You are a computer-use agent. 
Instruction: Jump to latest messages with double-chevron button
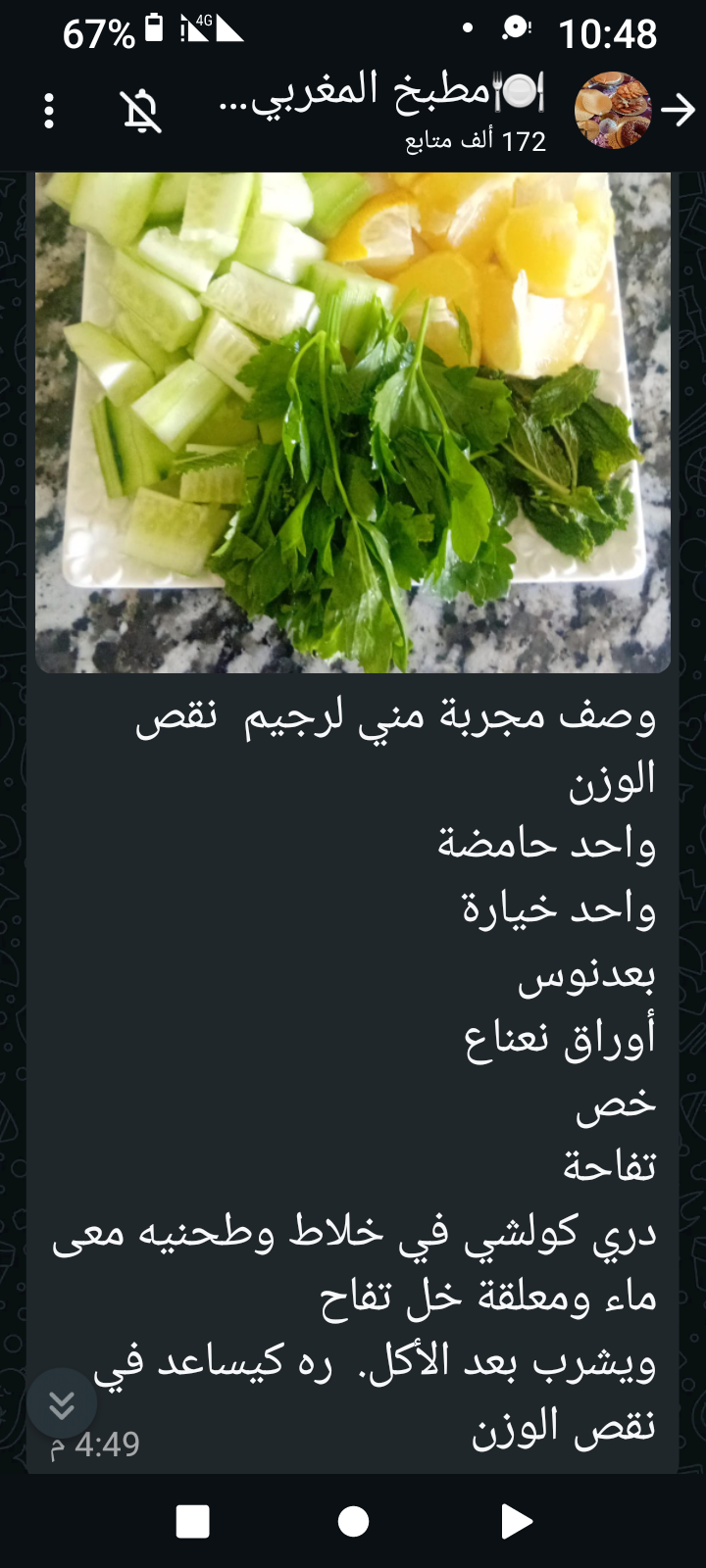click(62, 1405)
